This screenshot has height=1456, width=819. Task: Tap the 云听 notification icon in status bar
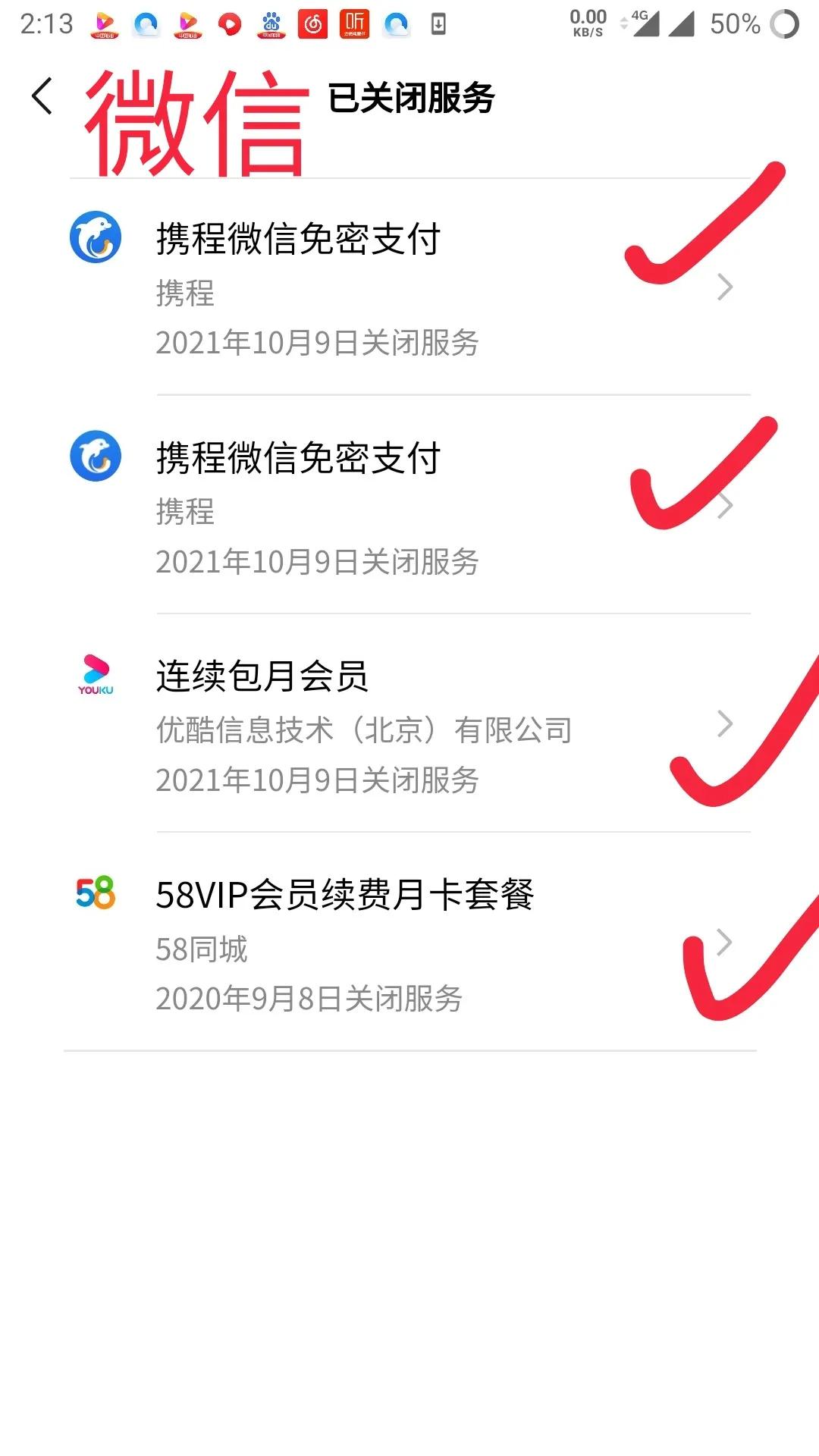point(355,23)
